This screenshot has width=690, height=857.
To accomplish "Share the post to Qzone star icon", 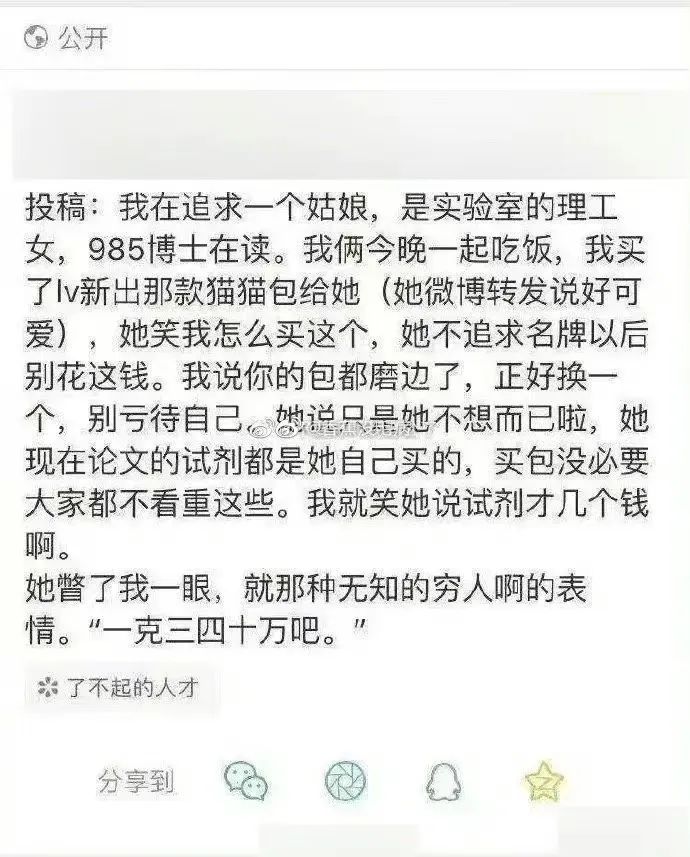I will (544, 781).
